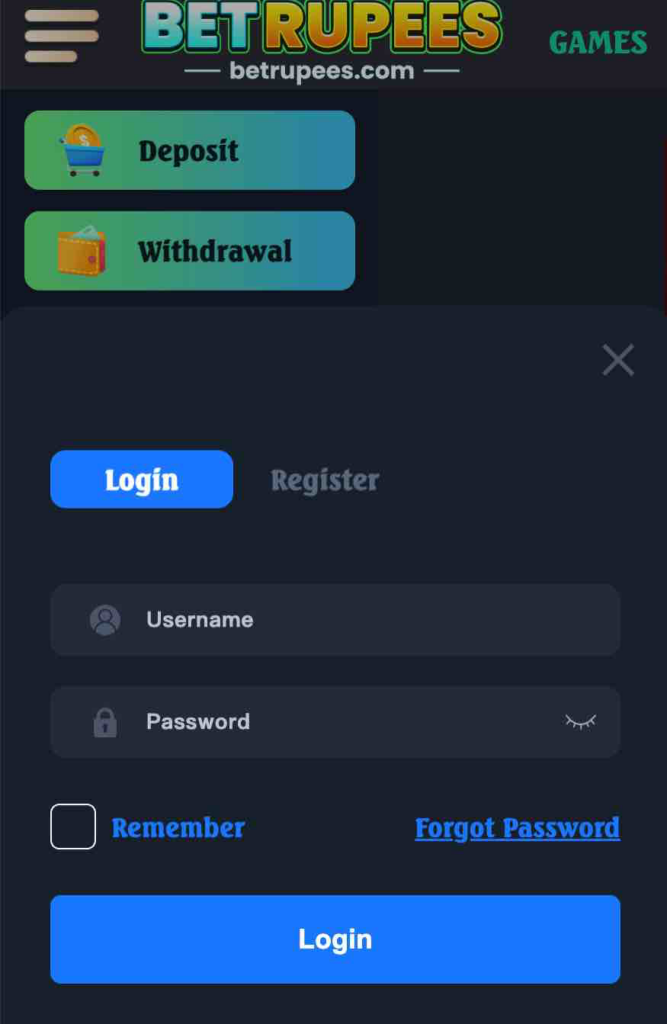Toggle password visibility eye icon

point(580,721)
